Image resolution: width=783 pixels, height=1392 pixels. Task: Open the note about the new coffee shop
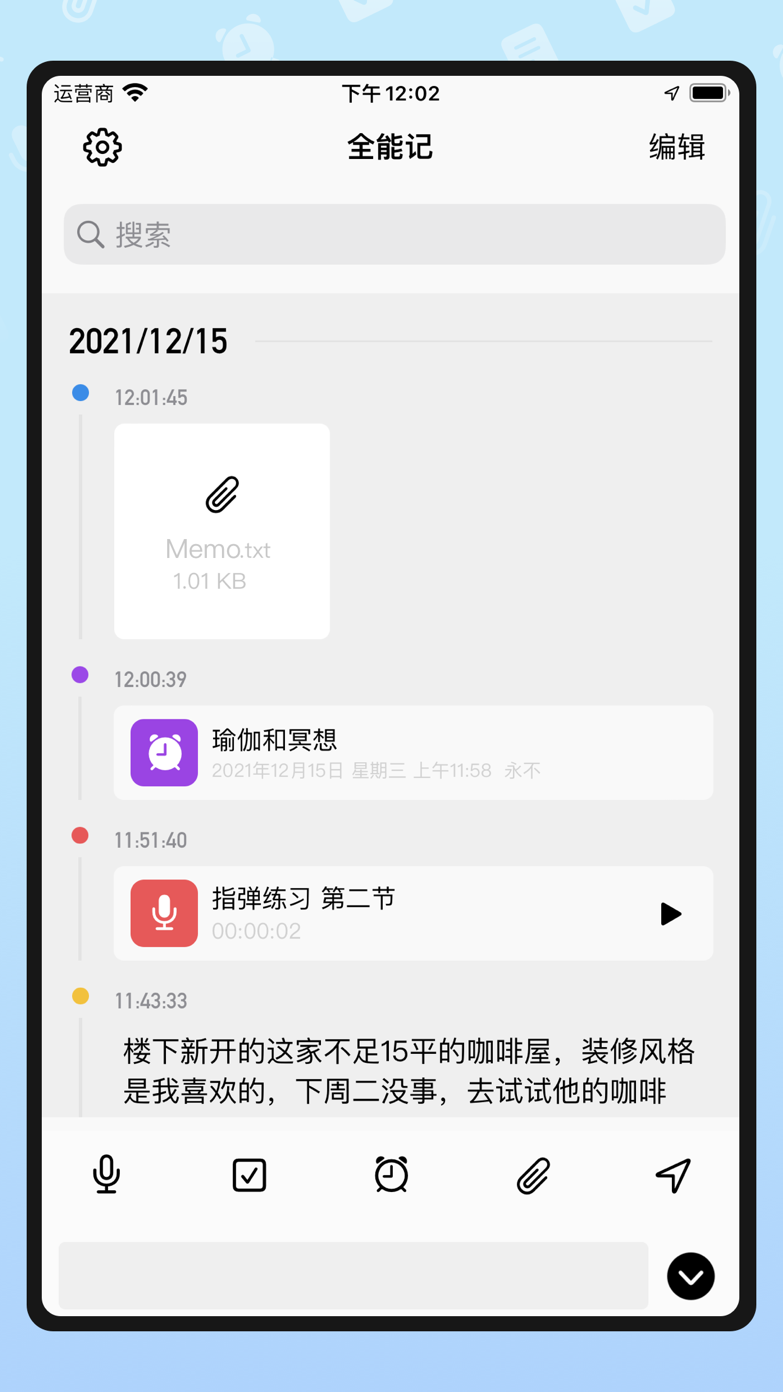409,1070
